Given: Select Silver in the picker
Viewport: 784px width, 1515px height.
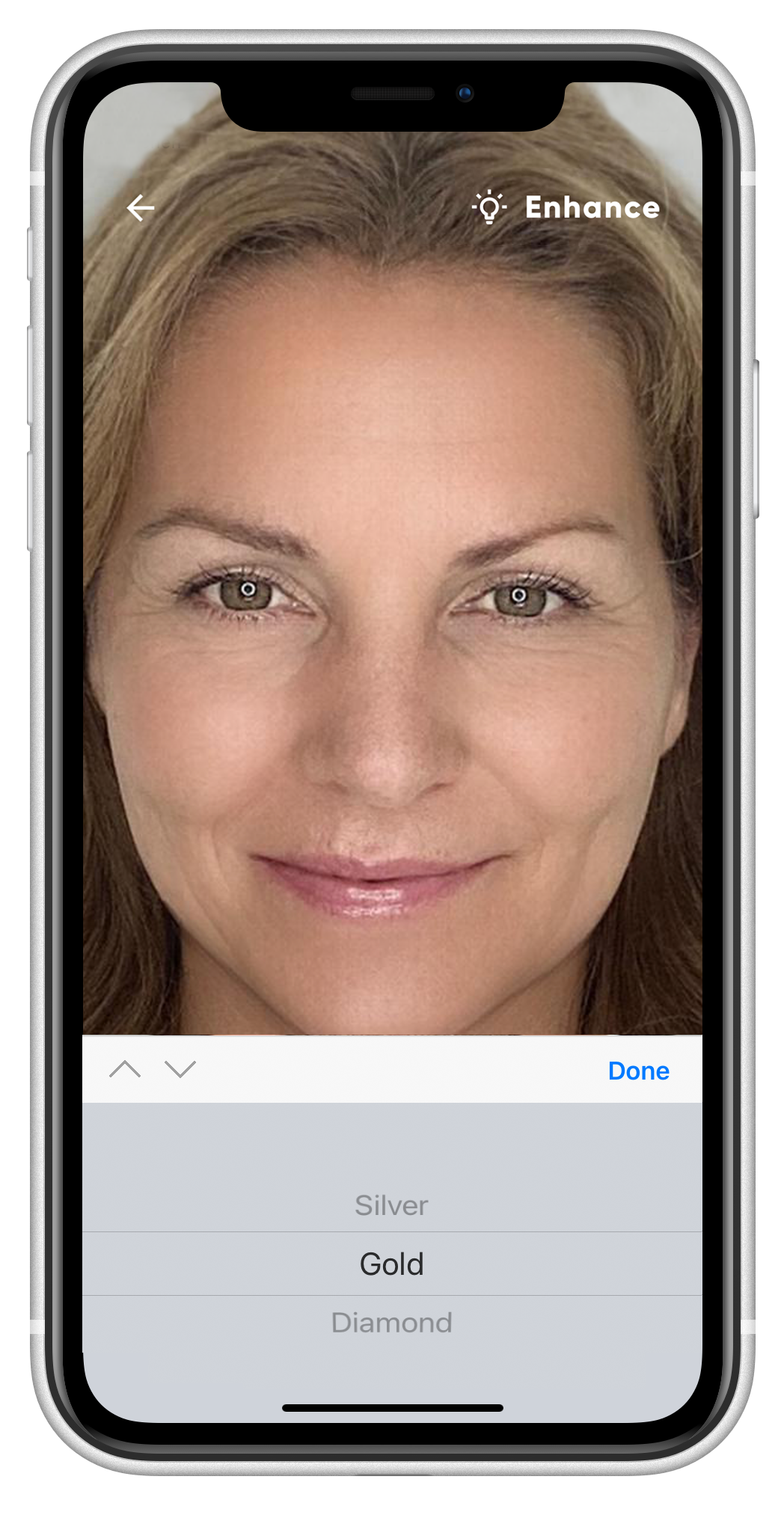Looking at the screenshot, I should point(391,1205).
